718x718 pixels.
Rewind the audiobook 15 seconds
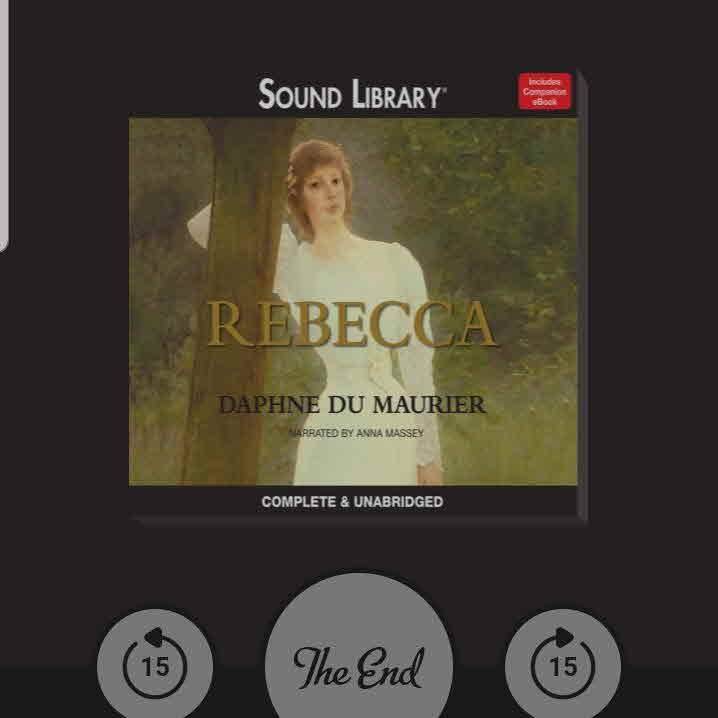click(155, 663)
